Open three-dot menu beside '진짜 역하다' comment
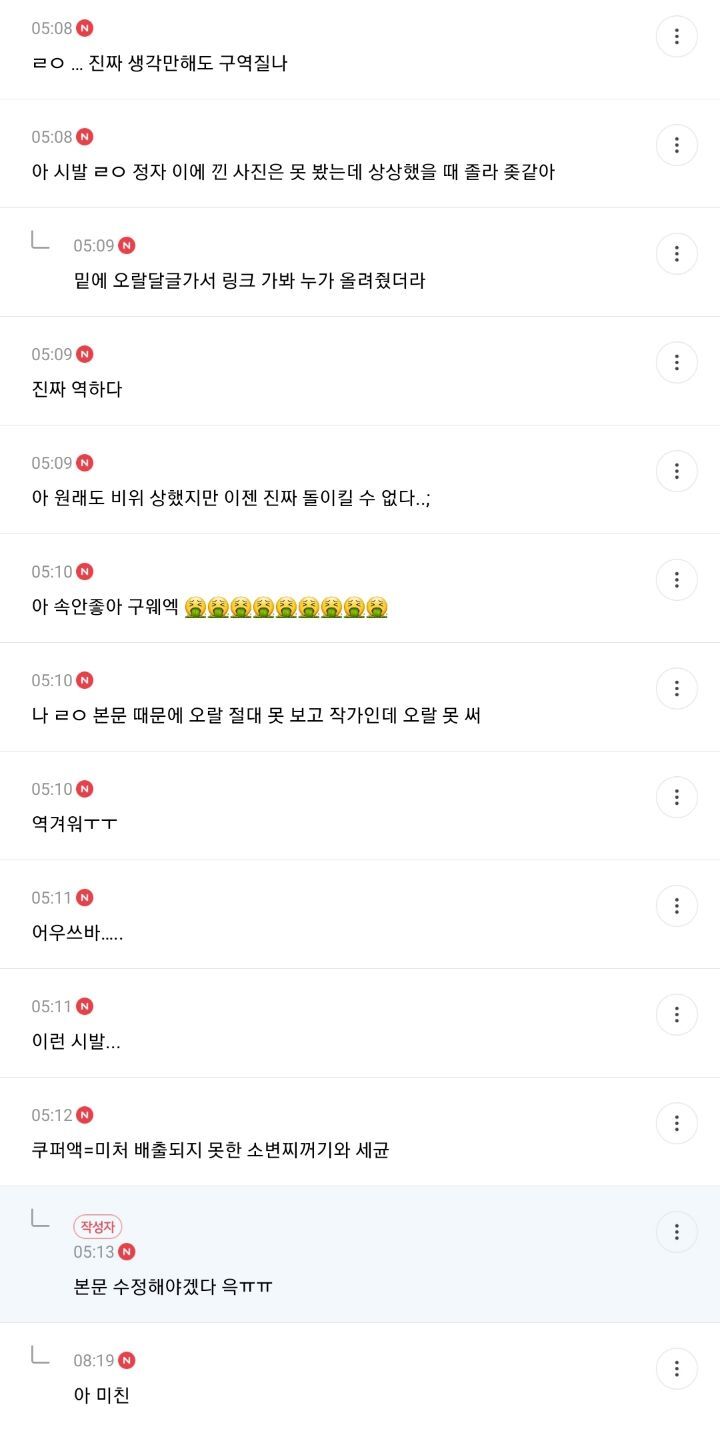This screenshot has width=720, height=1431. pos(677,362)
